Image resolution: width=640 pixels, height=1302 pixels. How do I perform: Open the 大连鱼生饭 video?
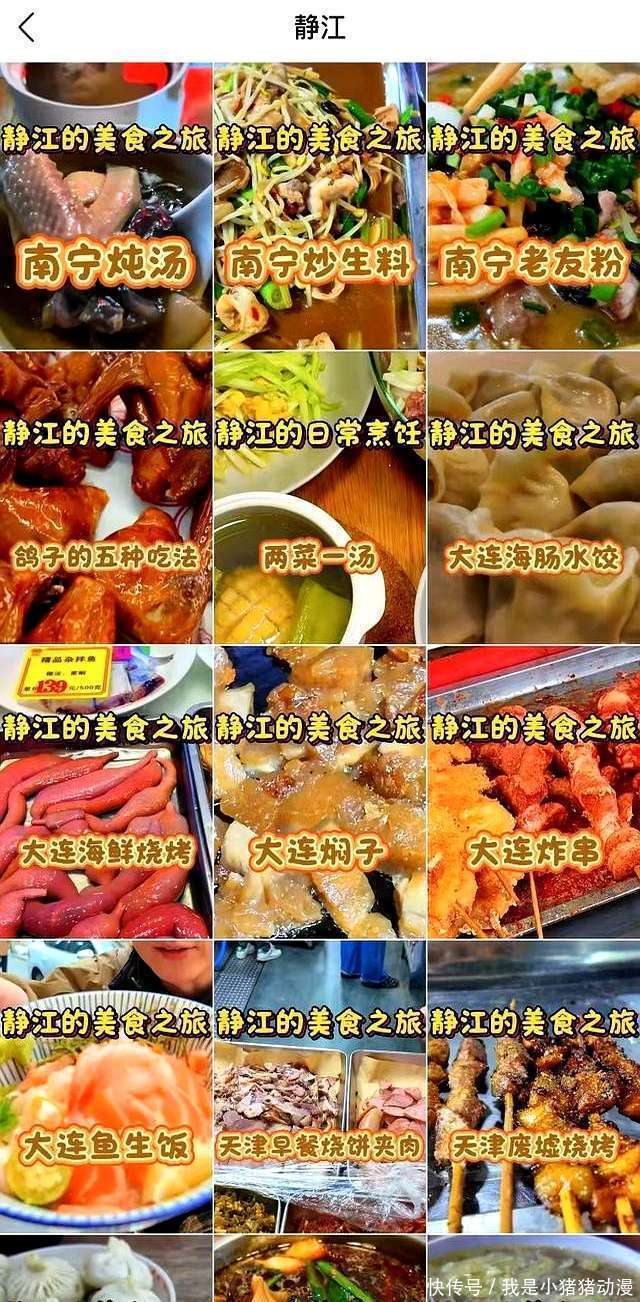106,1085
